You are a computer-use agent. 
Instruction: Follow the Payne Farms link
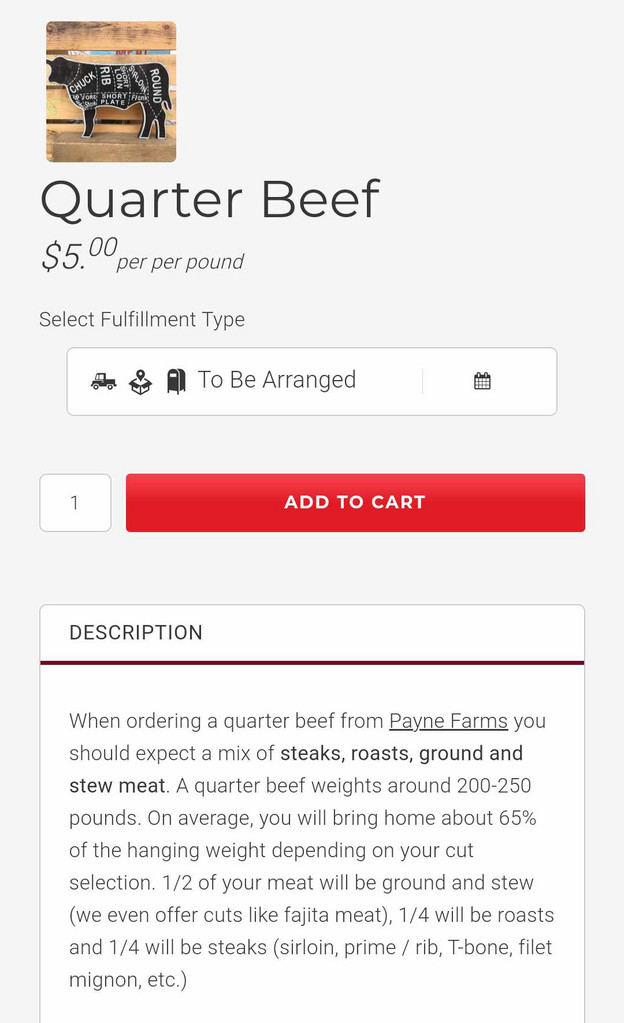point(448,721)
